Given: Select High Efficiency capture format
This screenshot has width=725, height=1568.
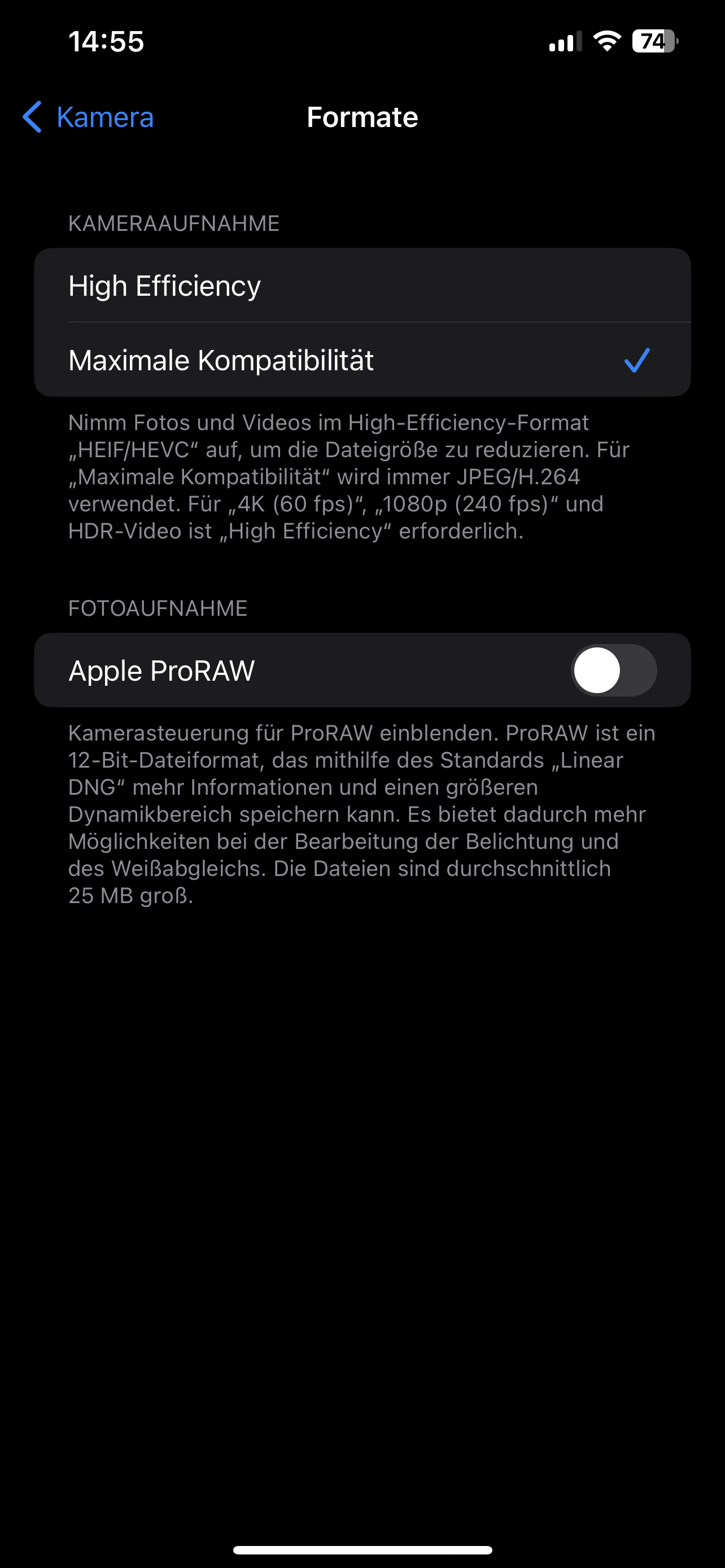Looking at the screenshot, I should [361, 286].
